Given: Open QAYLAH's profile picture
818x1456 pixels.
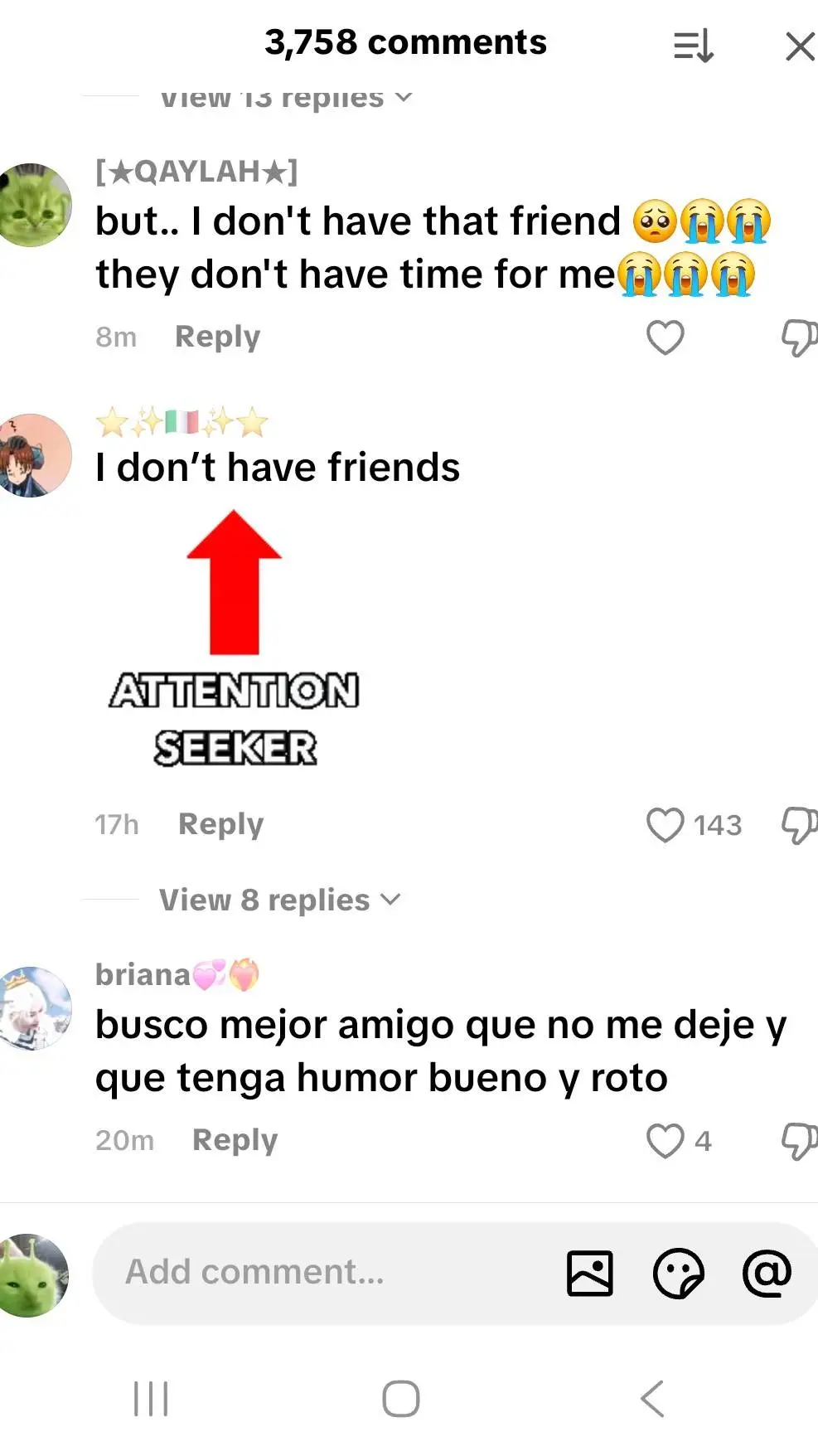Looking at the screenshot, I should pos(35,205).
